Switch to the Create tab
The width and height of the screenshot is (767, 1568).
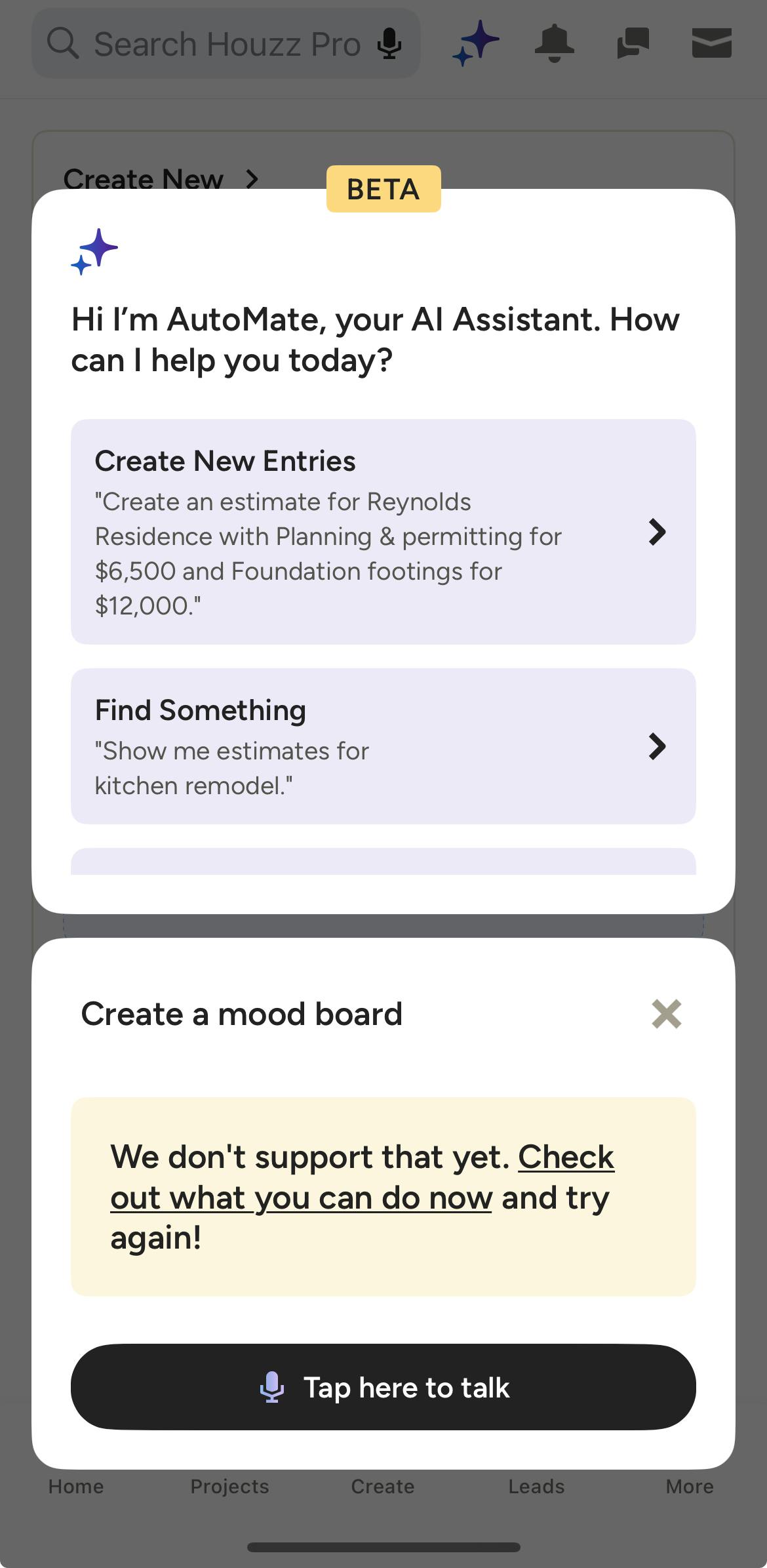[x=383, y=1486]
